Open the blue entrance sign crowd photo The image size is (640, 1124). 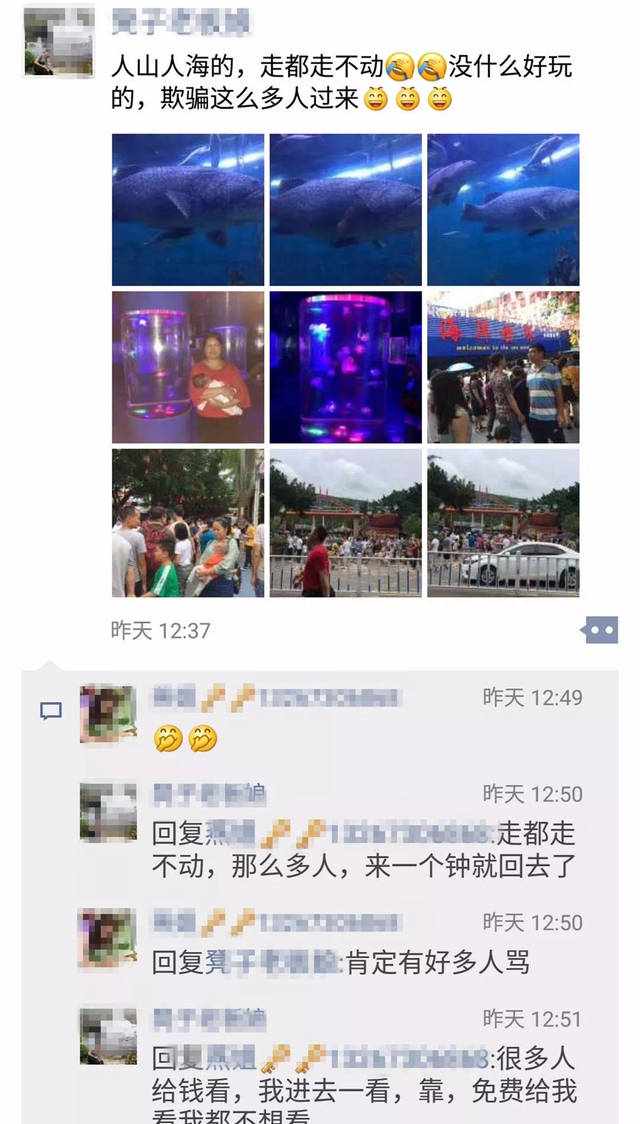[503, 367]
